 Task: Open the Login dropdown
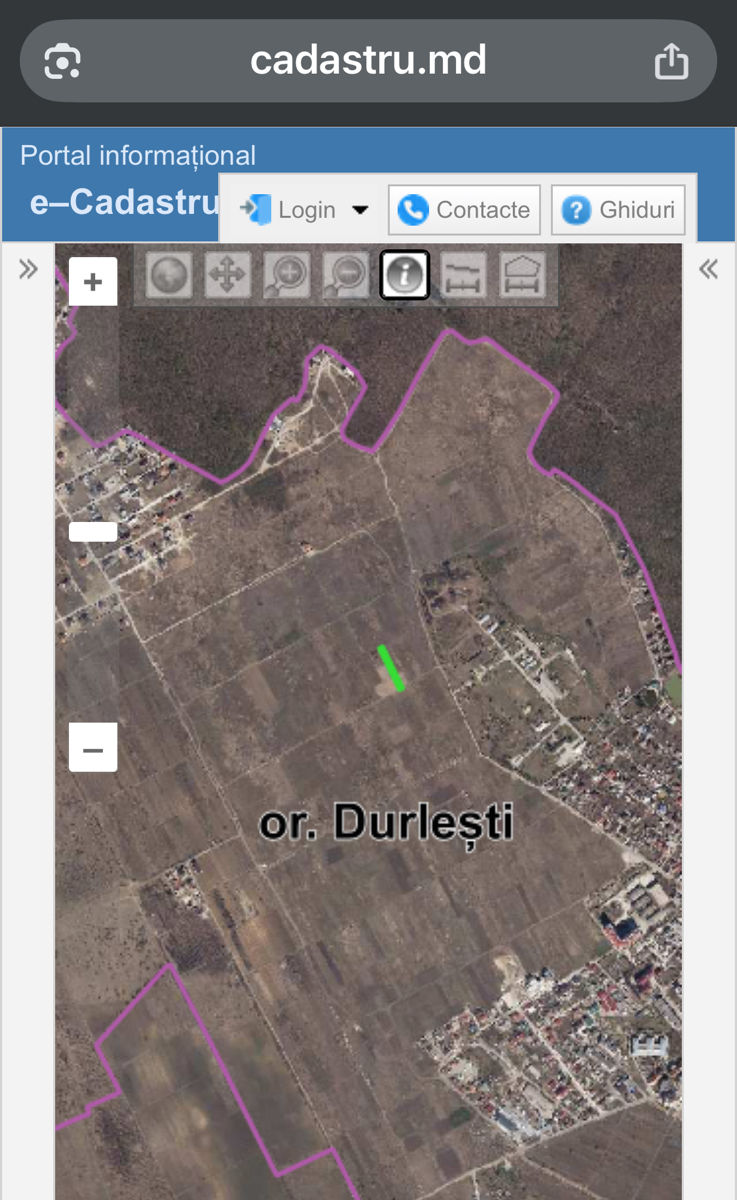coord(304,210)
